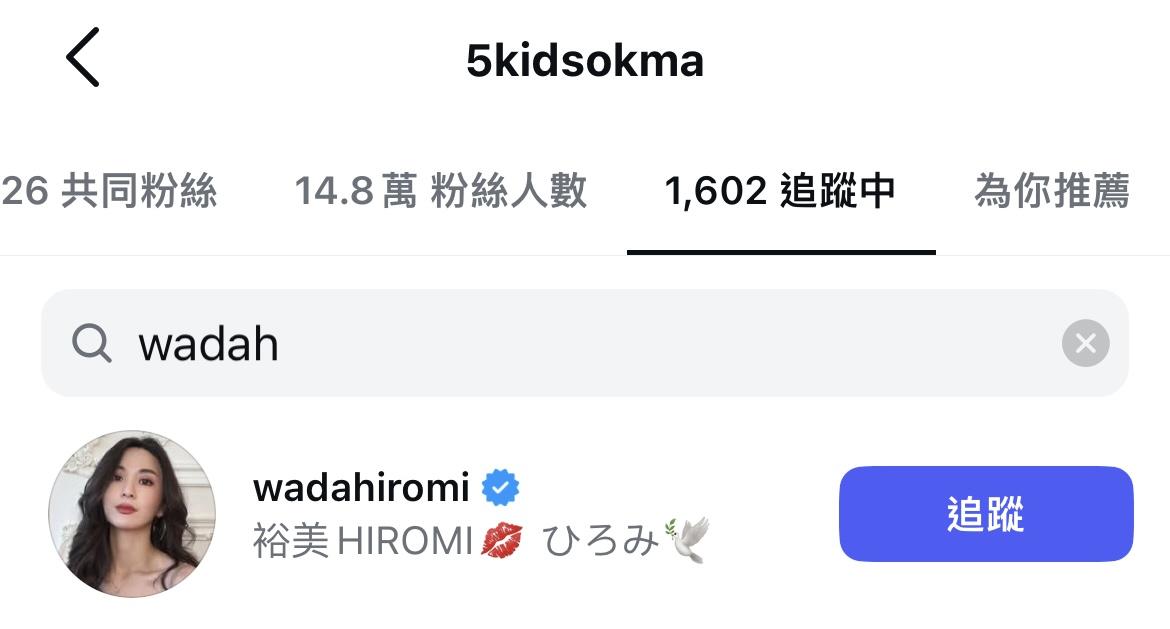
Task: Clear the search text with the X
Action: (x=1085, y=344)
